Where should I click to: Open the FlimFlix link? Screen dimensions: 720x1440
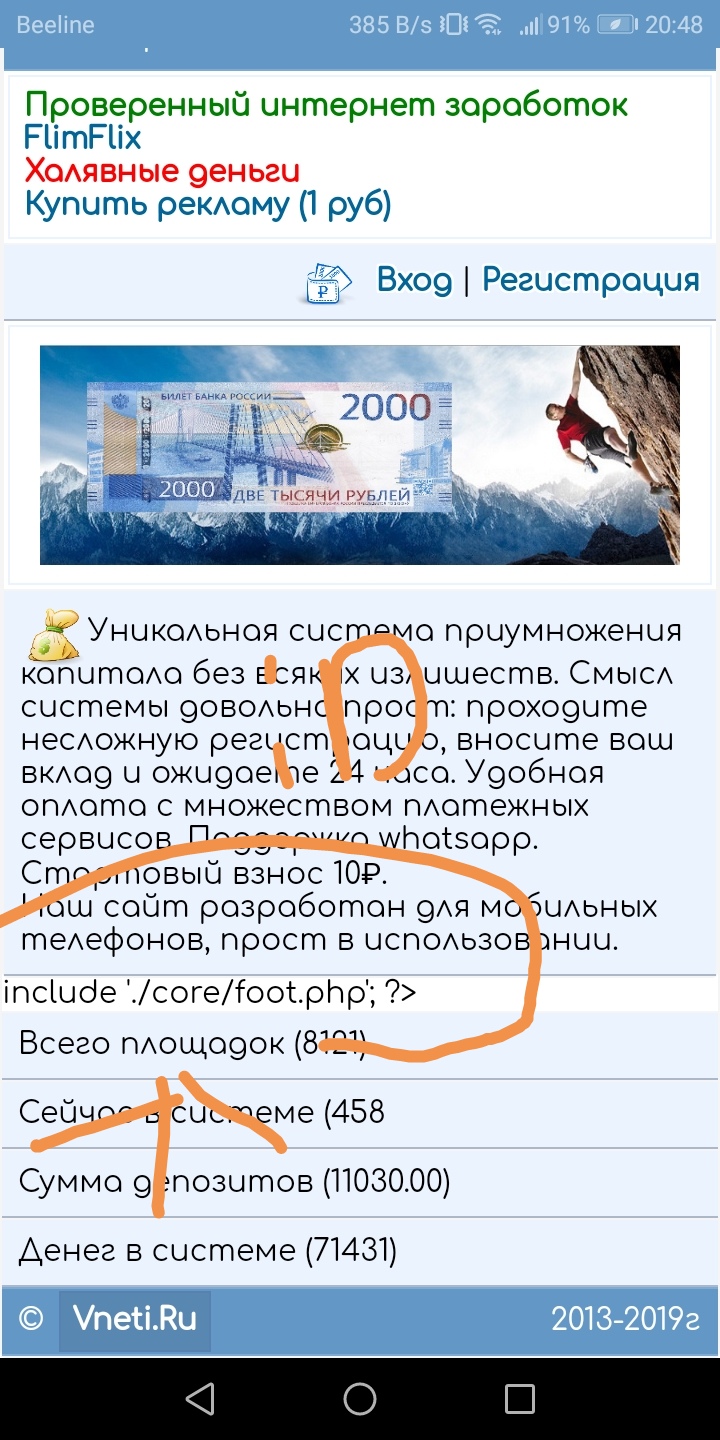point(83,137)
